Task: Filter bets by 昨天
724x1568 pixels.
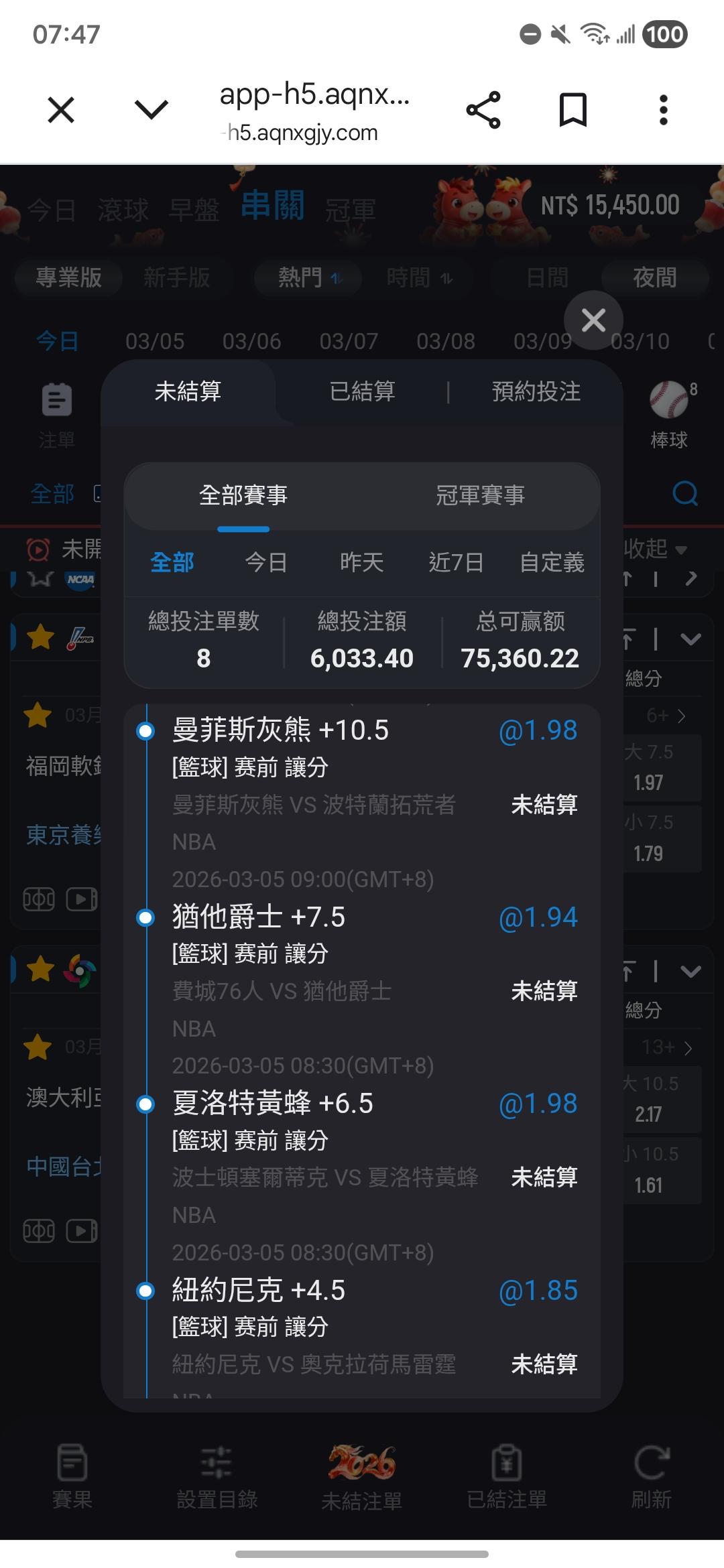Action: coord(362,562)
